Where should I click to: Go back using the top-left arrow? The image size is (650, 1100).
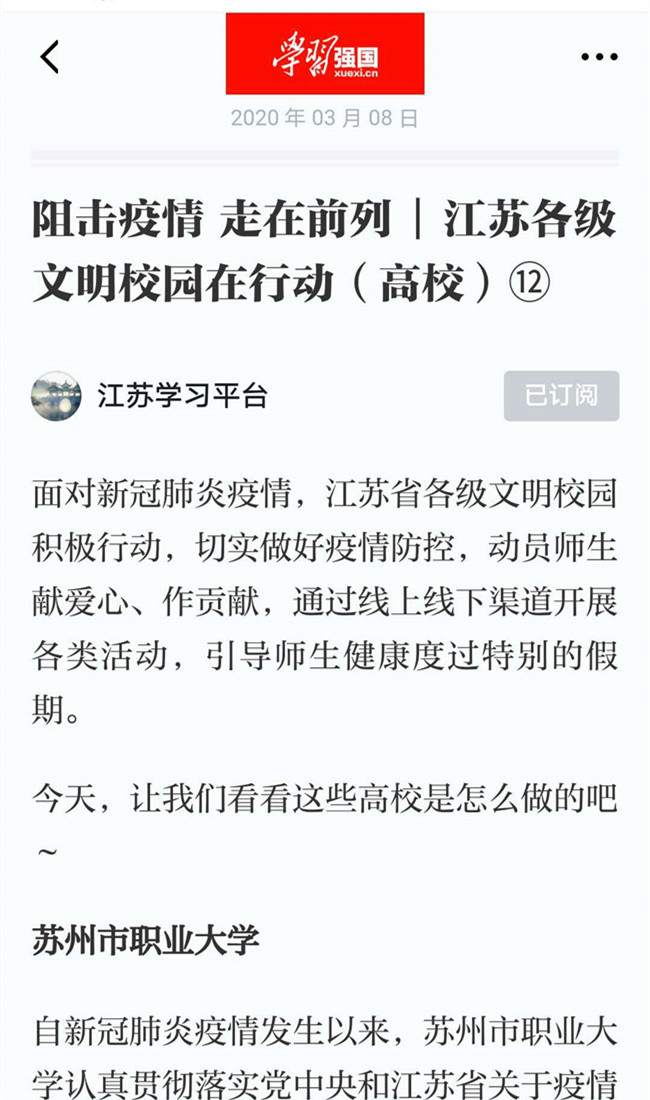pyautogui.click(x=50, y=56)
